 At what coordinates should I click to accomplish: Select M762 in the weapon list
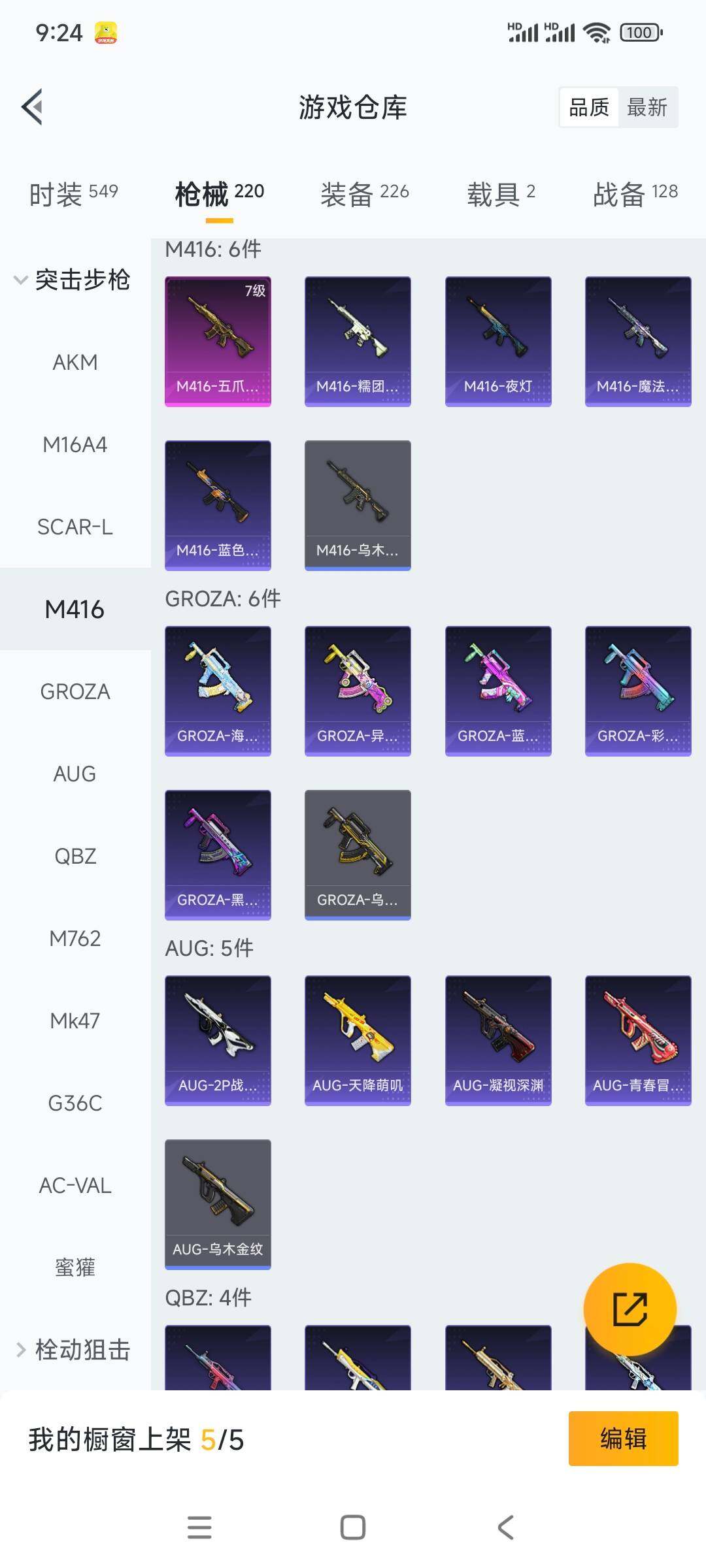pos(75,938)
